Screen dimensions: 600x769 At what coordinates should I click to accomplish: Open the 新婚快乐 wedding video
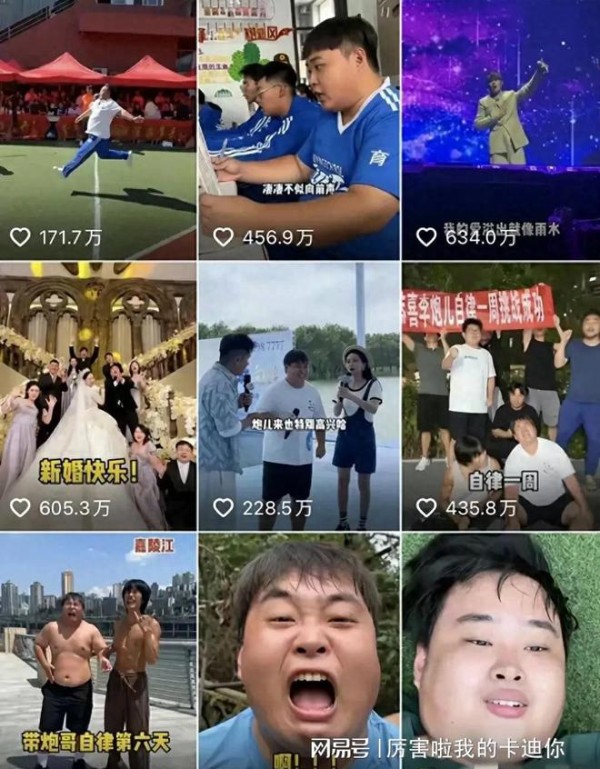[98, 395]
